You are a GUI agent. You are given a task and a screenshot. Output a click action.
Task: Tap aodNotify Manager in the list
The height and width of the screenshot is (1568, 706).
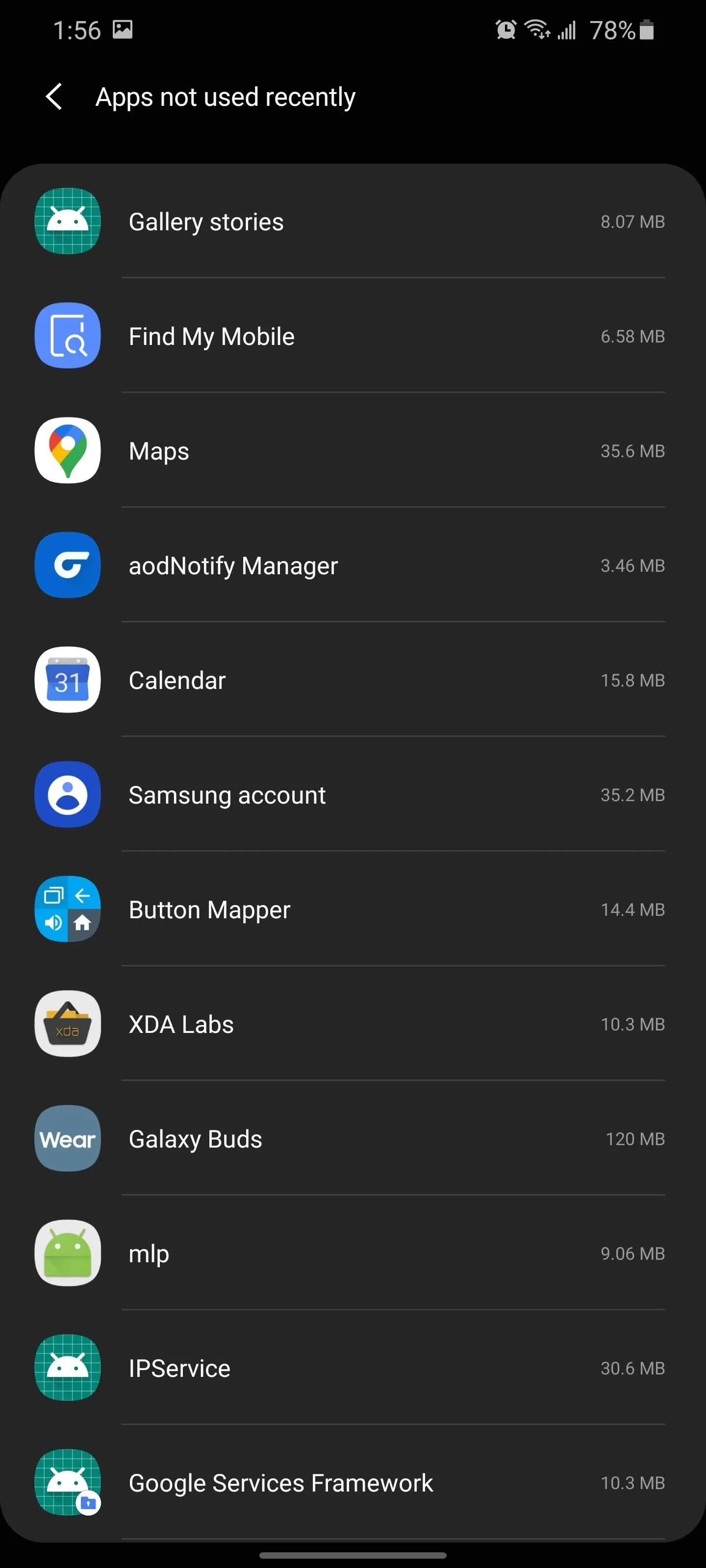(x=353, y=565)
